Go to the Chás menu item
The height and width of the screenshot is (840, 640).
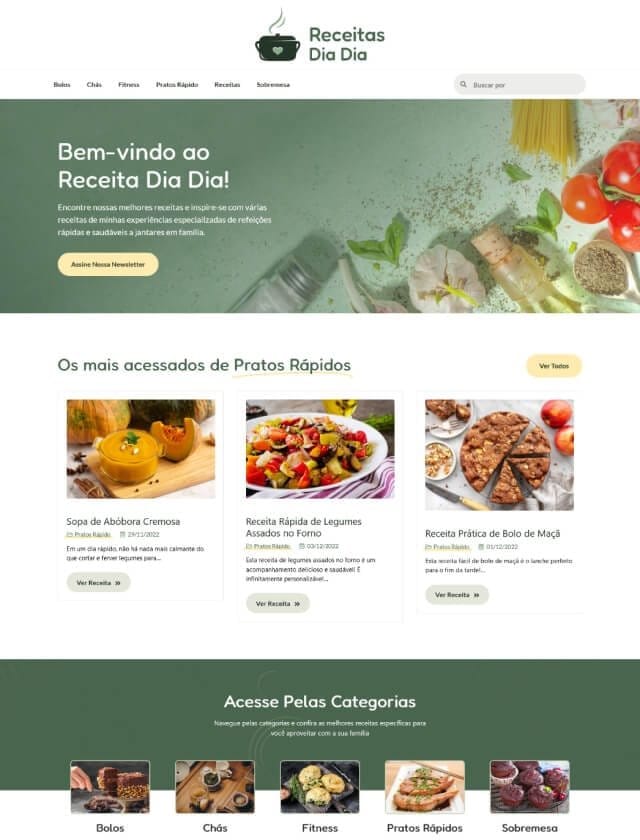point(94,85)
